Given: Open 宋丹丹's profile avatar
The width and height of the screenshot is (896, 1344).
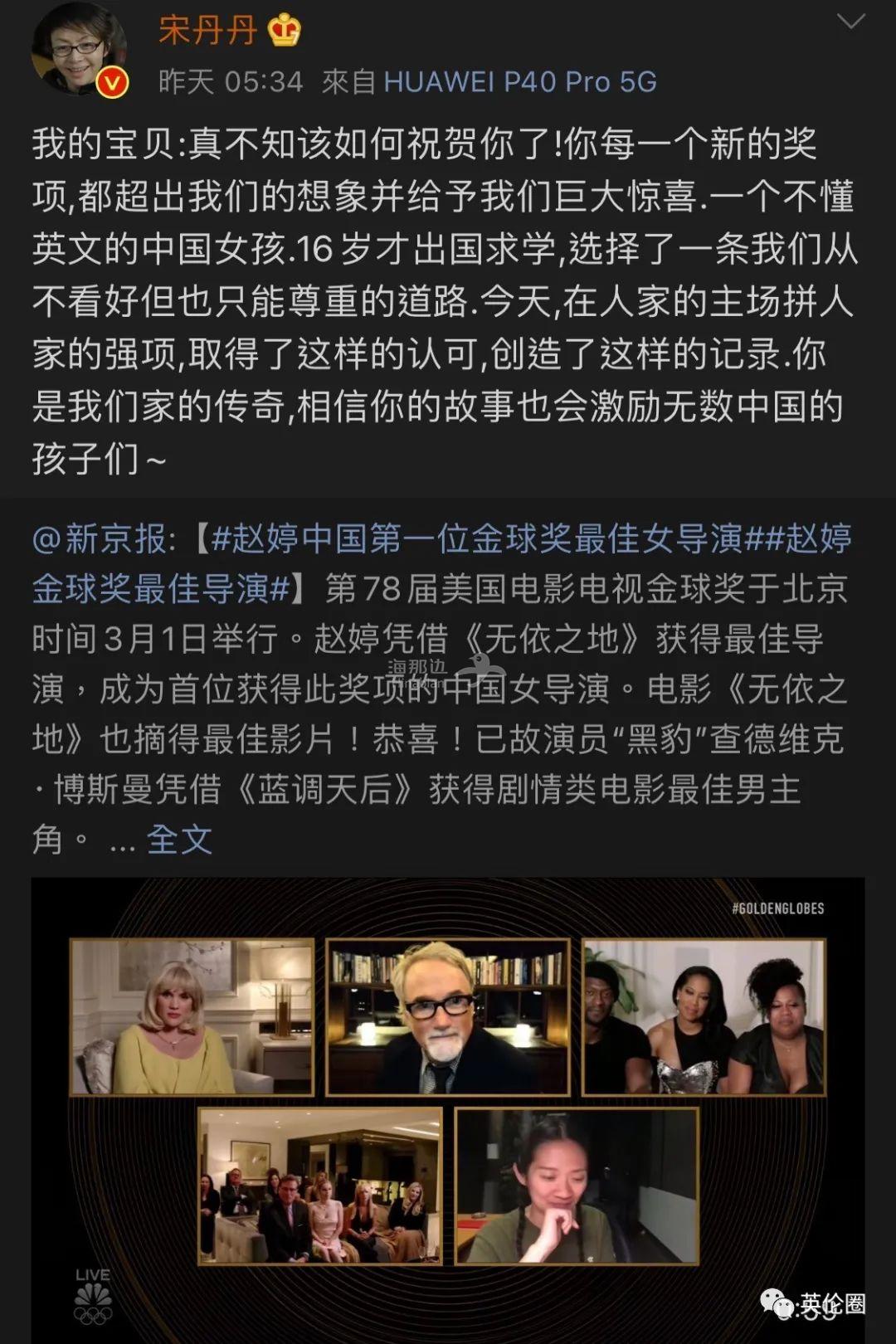Looking at the screenshot, I should (77, 48).
